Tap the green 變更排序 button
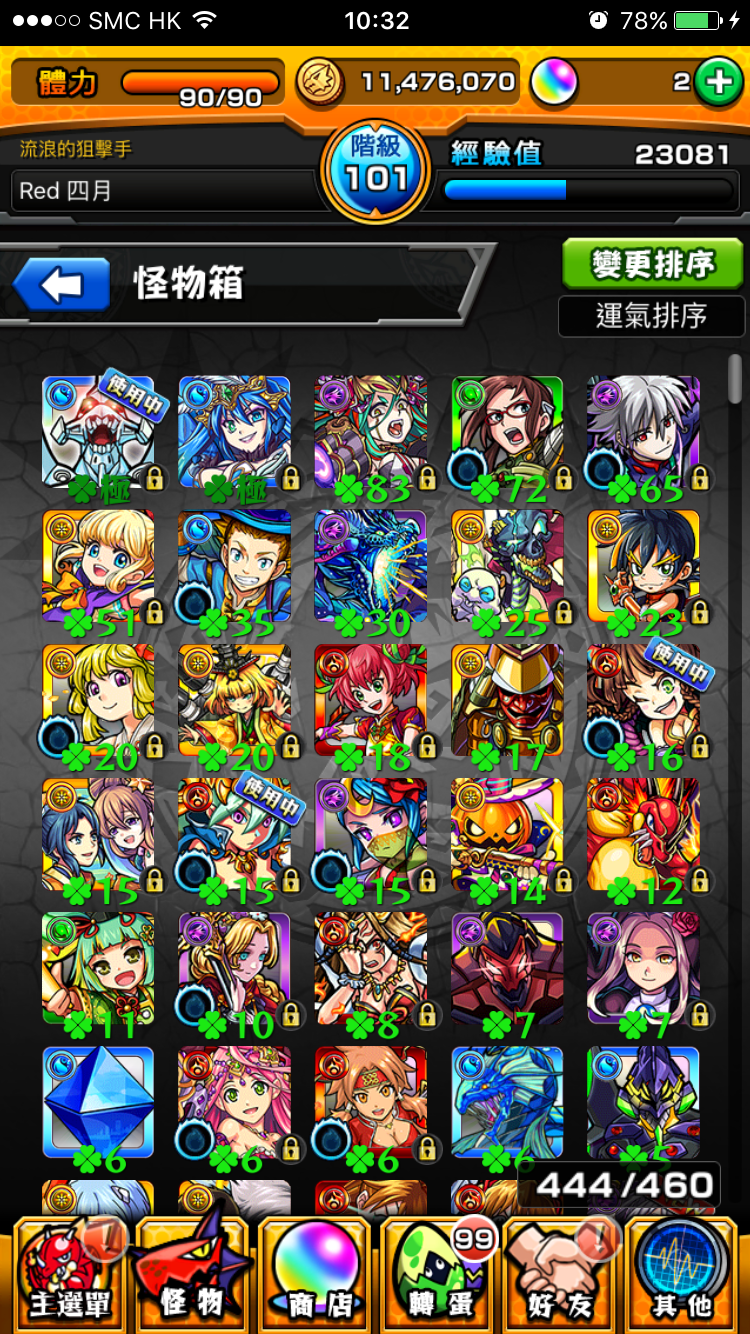This screenshot has width=750, height=1334. click(653, 264)
